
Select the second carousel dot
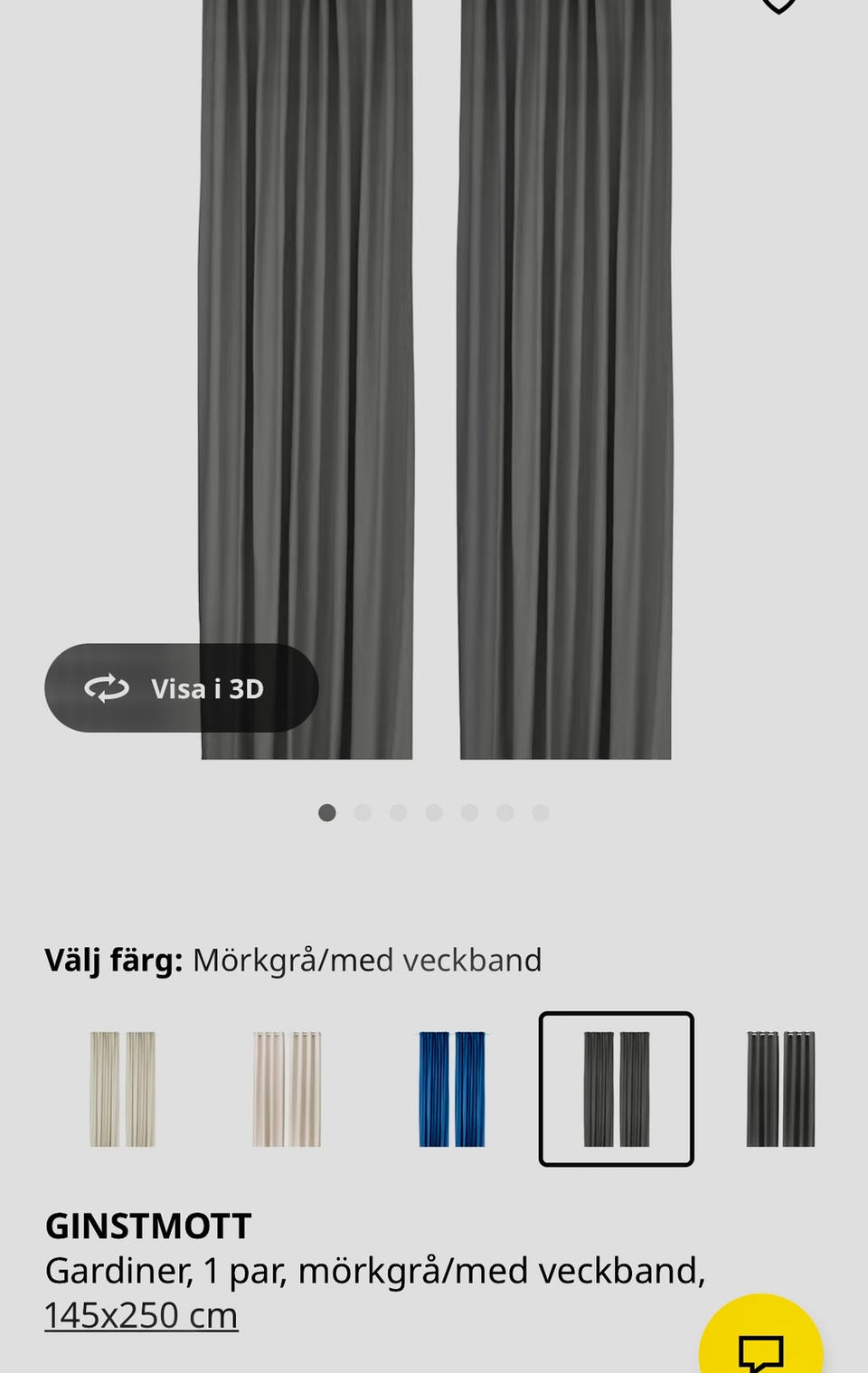363,812
